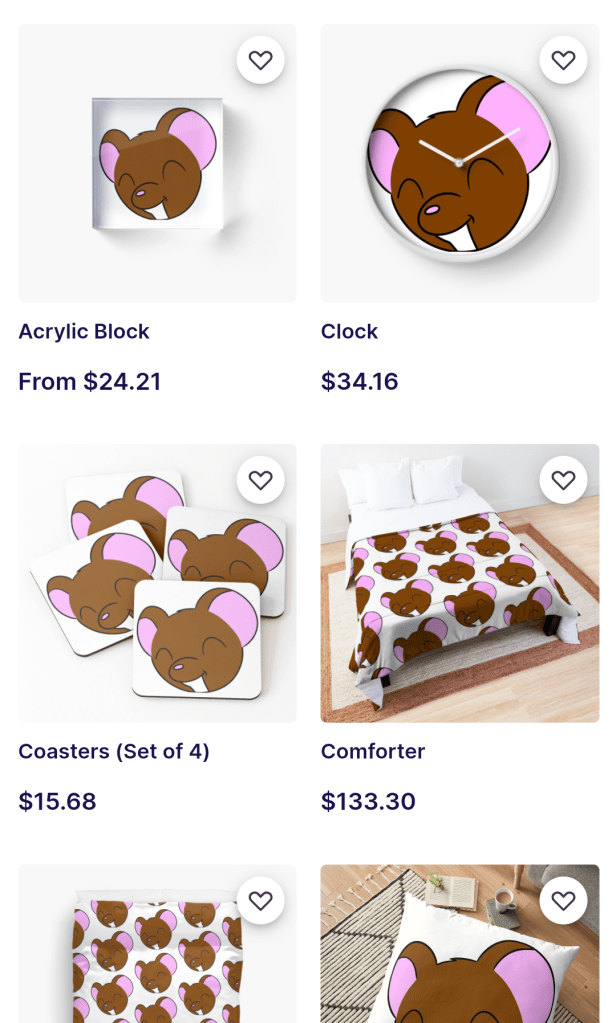
Task: Heart the Comforter product
Action: (x=563, y=480)
